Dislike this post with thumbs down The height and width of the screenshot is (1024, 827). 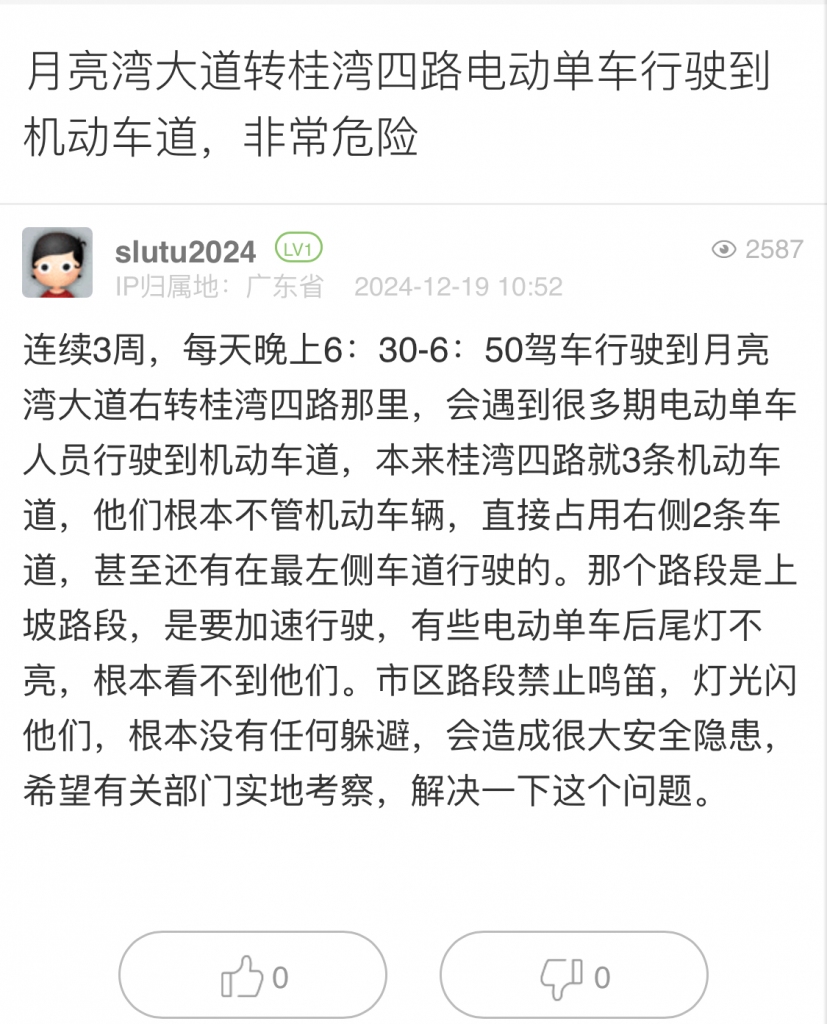click(574, 976)
